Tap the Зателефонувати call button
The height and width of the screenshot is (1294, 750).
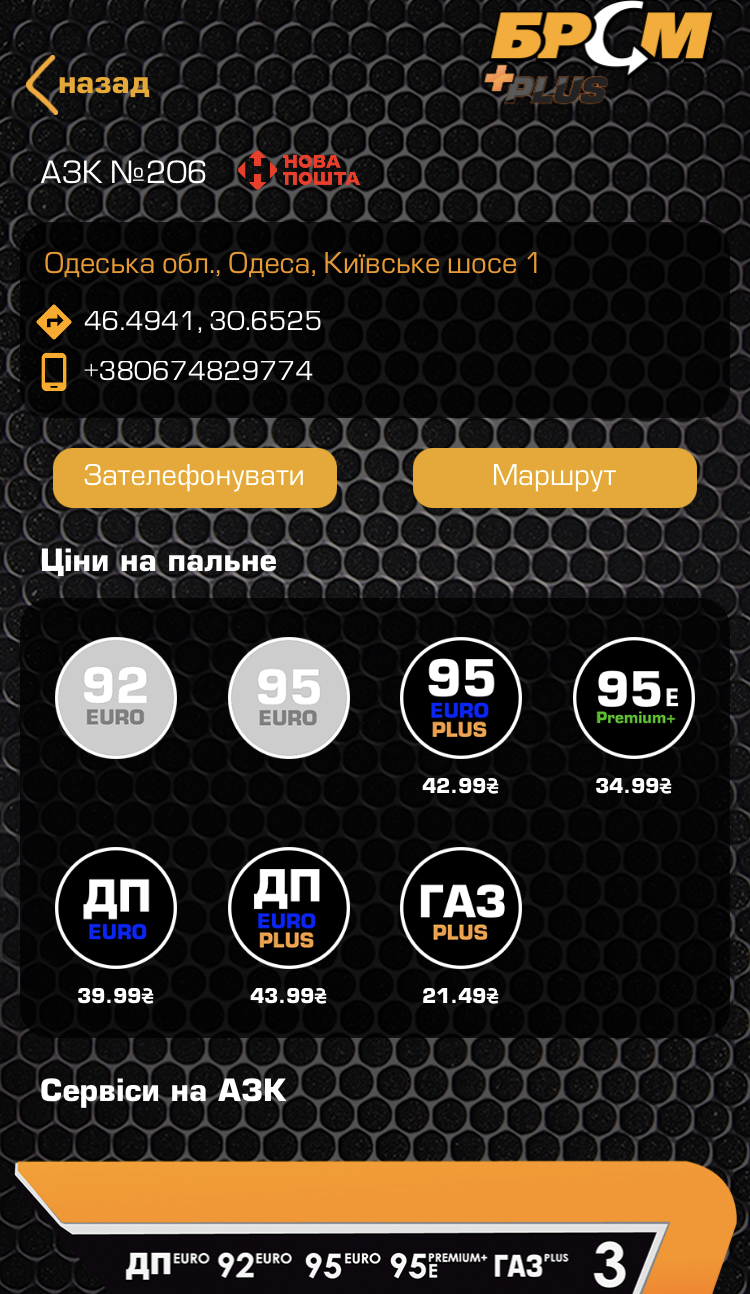(x=194, y=477)
